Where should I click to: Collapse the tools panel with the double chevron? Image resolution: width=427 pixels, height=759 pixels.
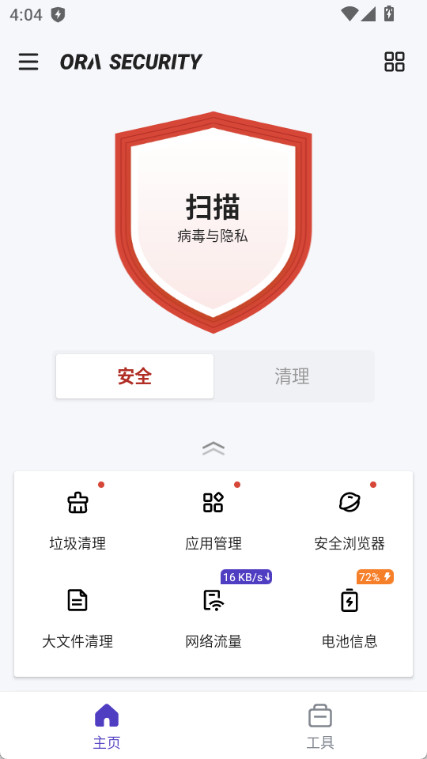pyautogui.click(x=214, y=449)
